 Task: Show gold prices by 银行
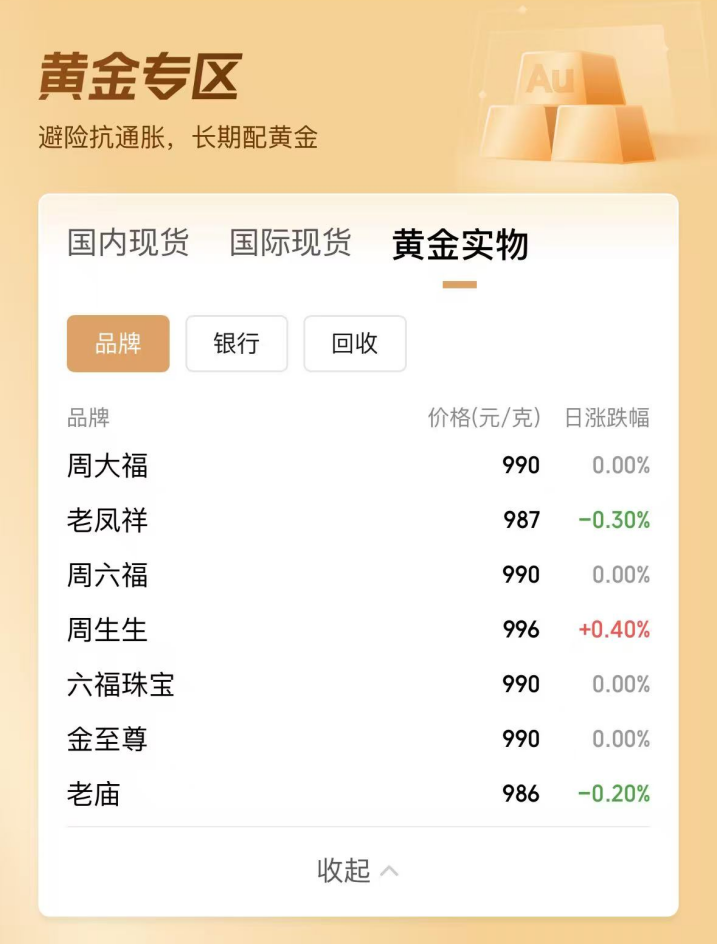coord(237,344)
